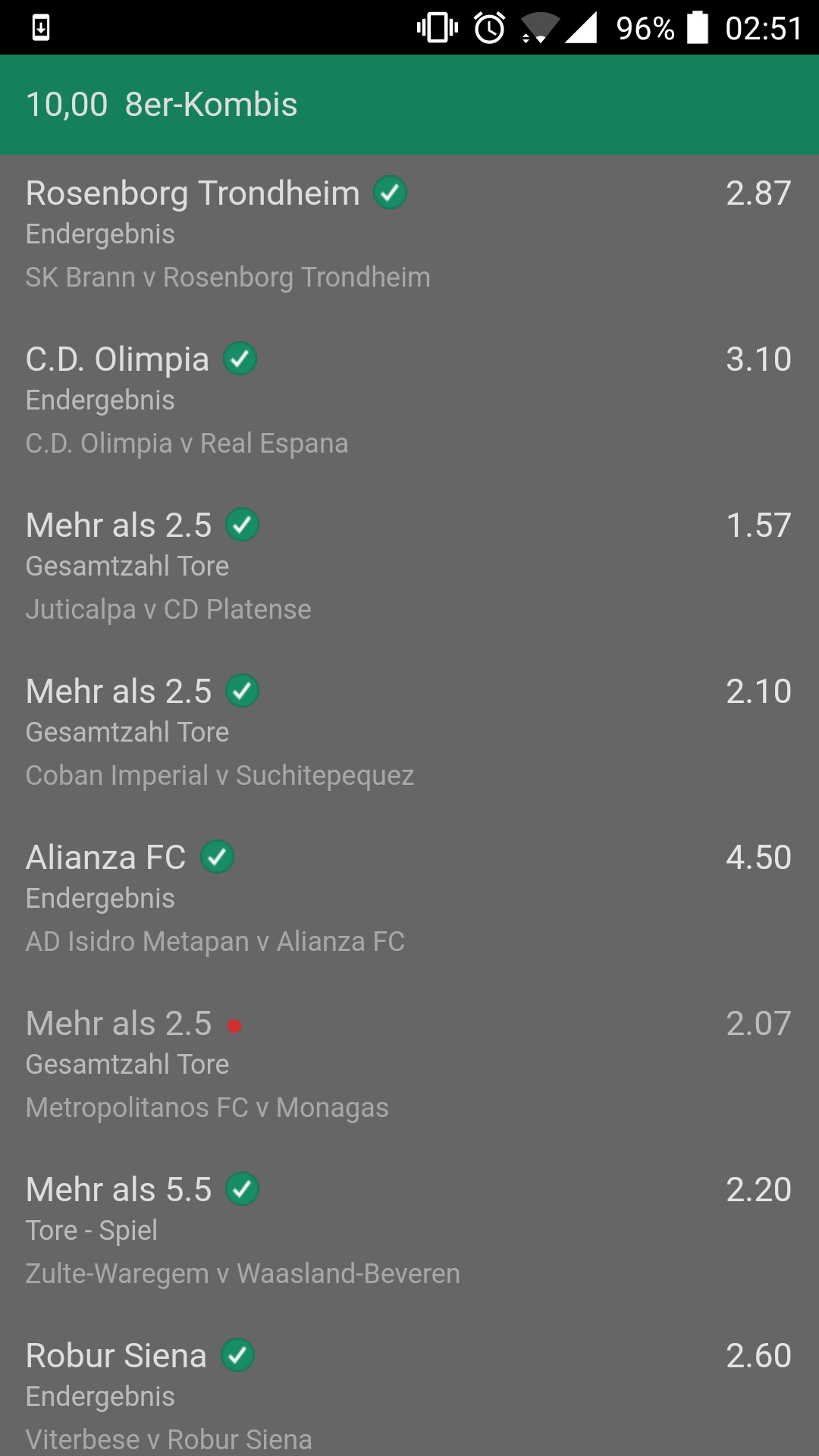Open the live Metropolitanos FC v Monagas selection

click(409, 1065)
